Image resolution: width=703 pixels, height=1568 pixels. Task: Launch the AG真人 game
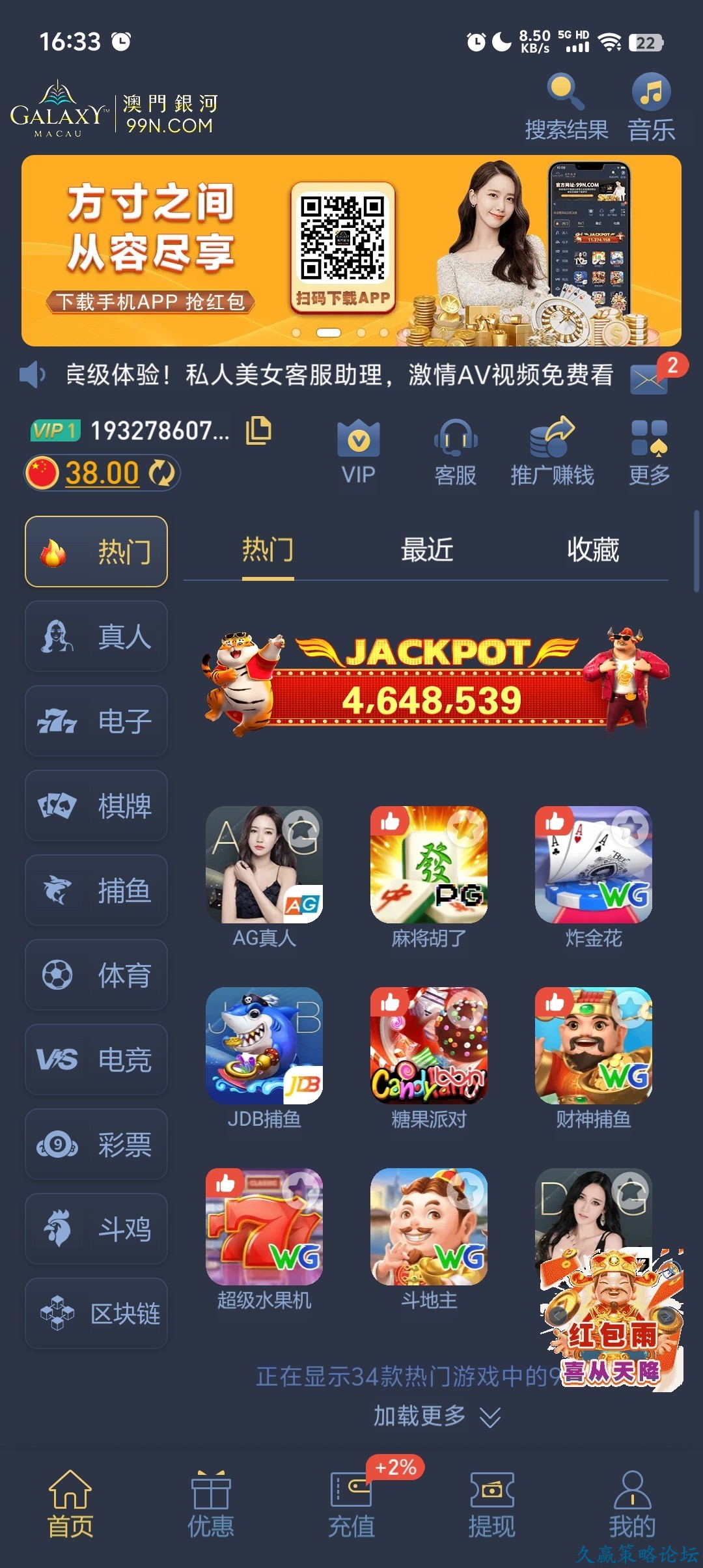coord(264,865)
